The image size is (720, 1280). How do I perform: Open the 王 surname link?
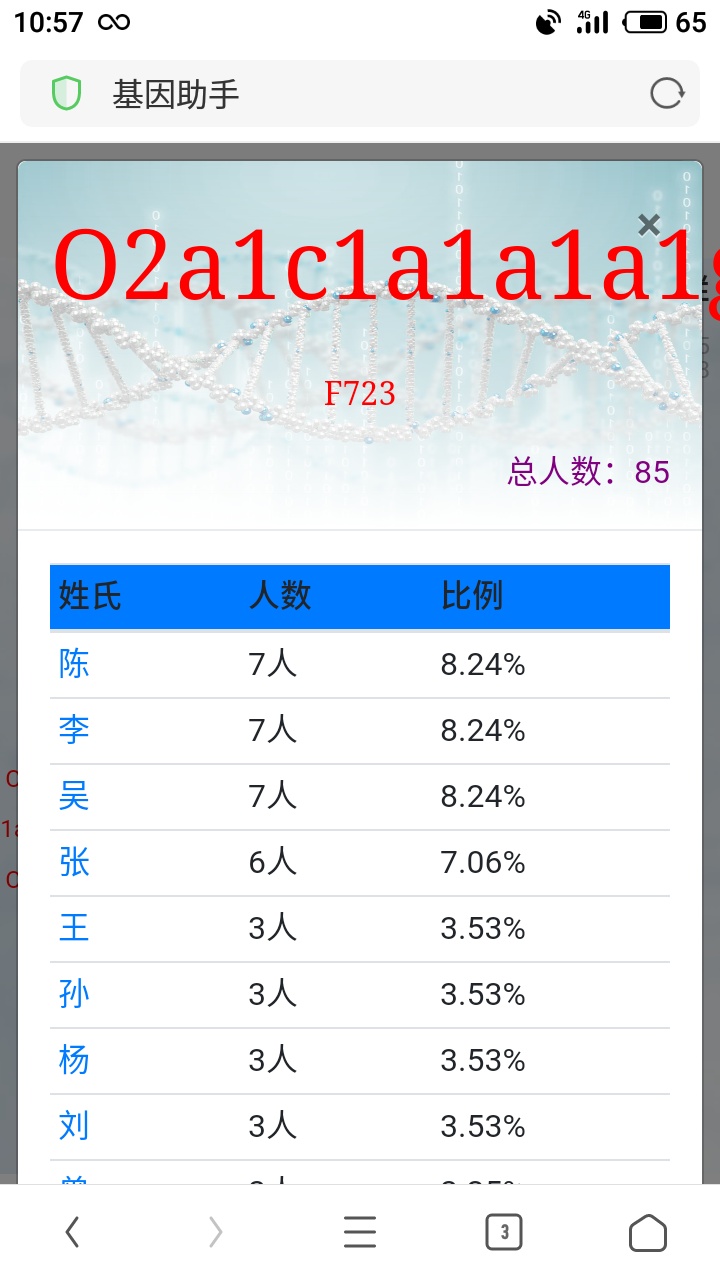(74, 928)
